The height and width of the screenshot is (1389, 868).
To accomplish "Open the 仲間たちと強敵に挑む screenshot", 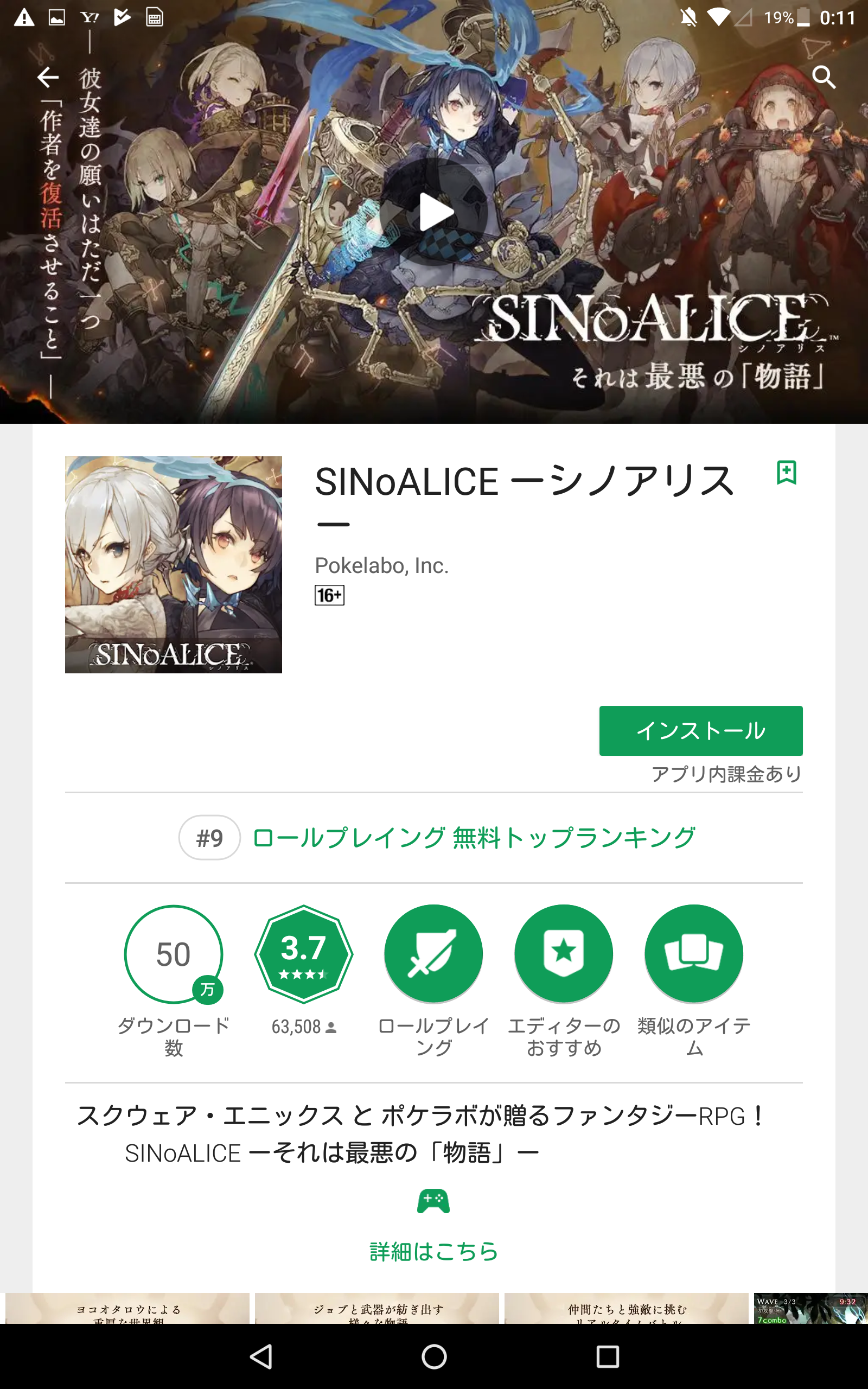I will click(626, 1309).
